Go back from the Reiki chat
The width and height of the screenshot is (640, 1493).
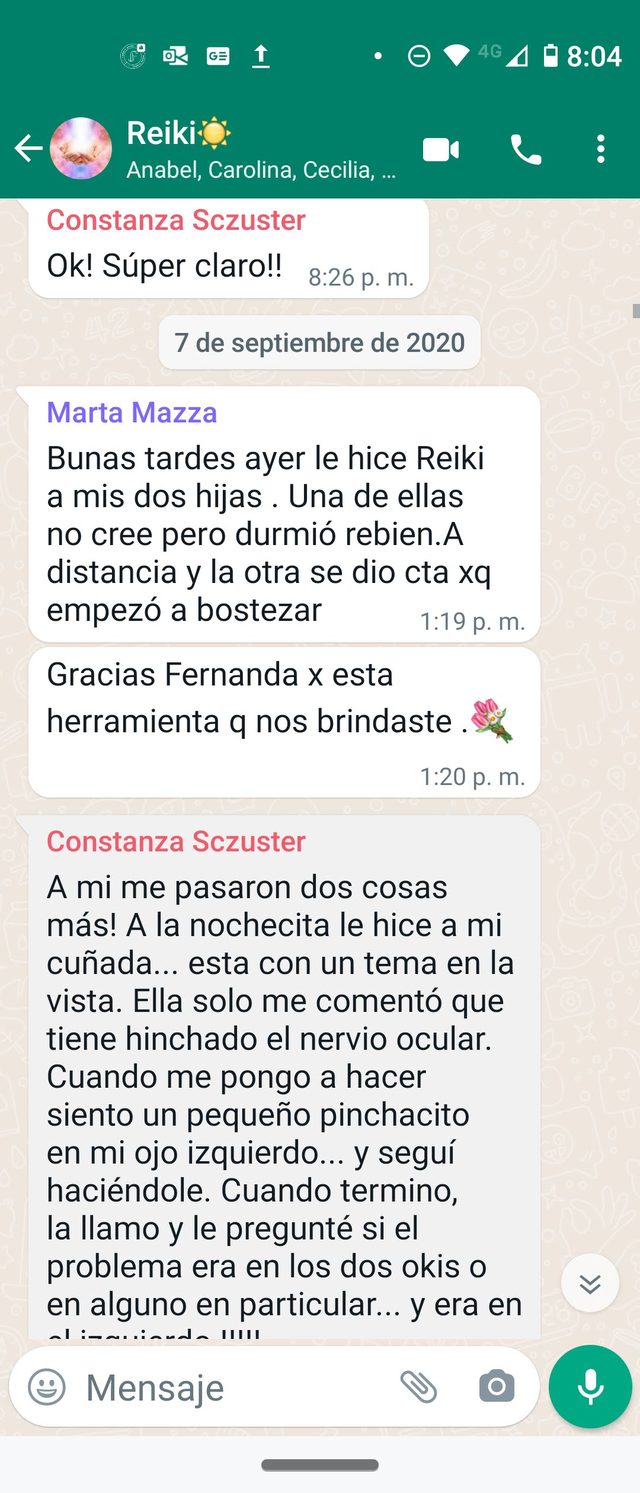coord(28,150)
